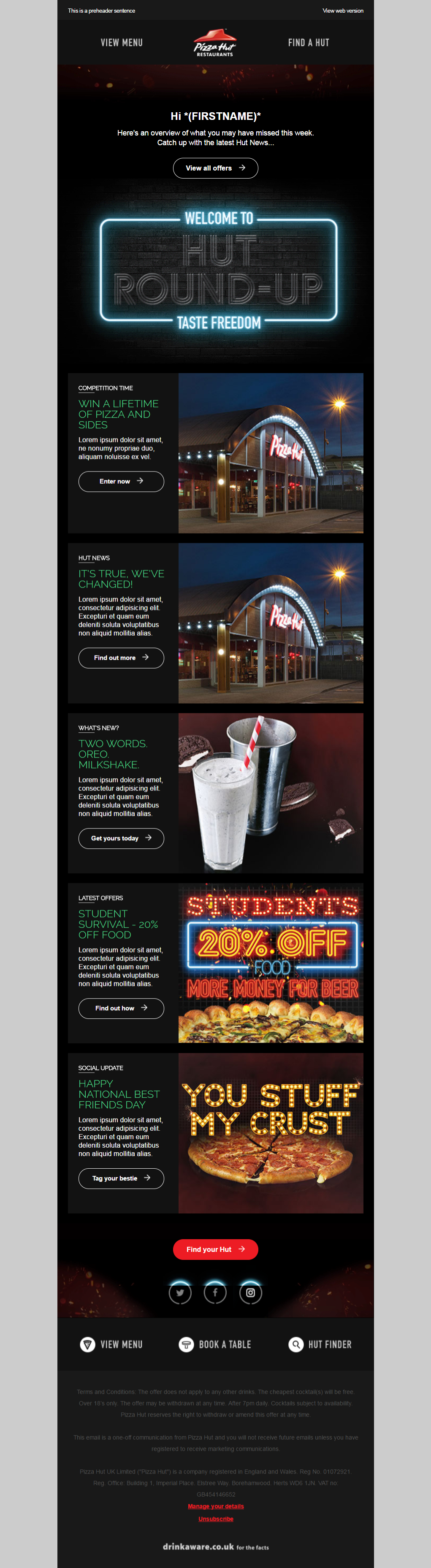The image size is (431, 1568).
Task: Open VIEW MENU in the footer
Action: tap(112, 1344)
